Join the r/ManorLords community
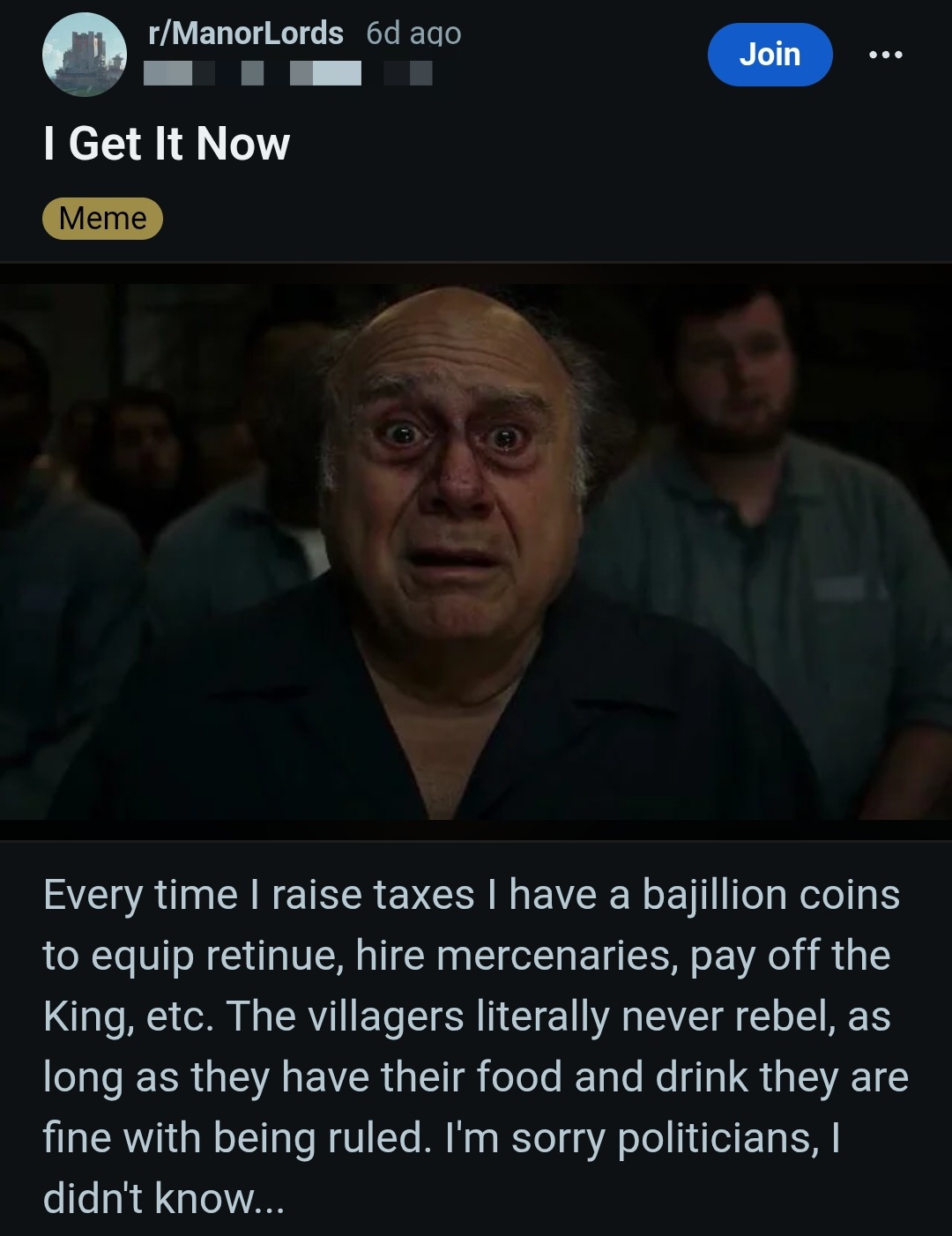The width and height of the screenshot is (952, 1236). [x=770, y=55]
